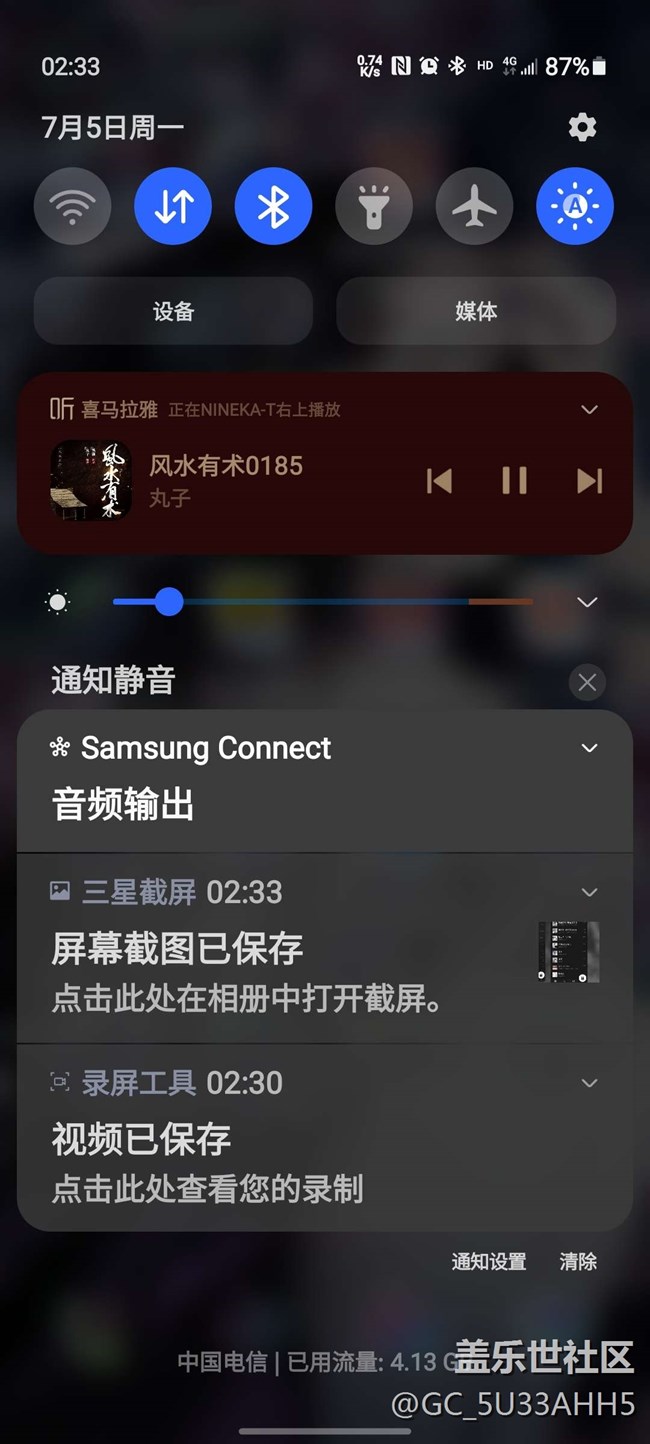
Task: Dismiss the 通知静音 silent notifications section
Action: [587, 682]
